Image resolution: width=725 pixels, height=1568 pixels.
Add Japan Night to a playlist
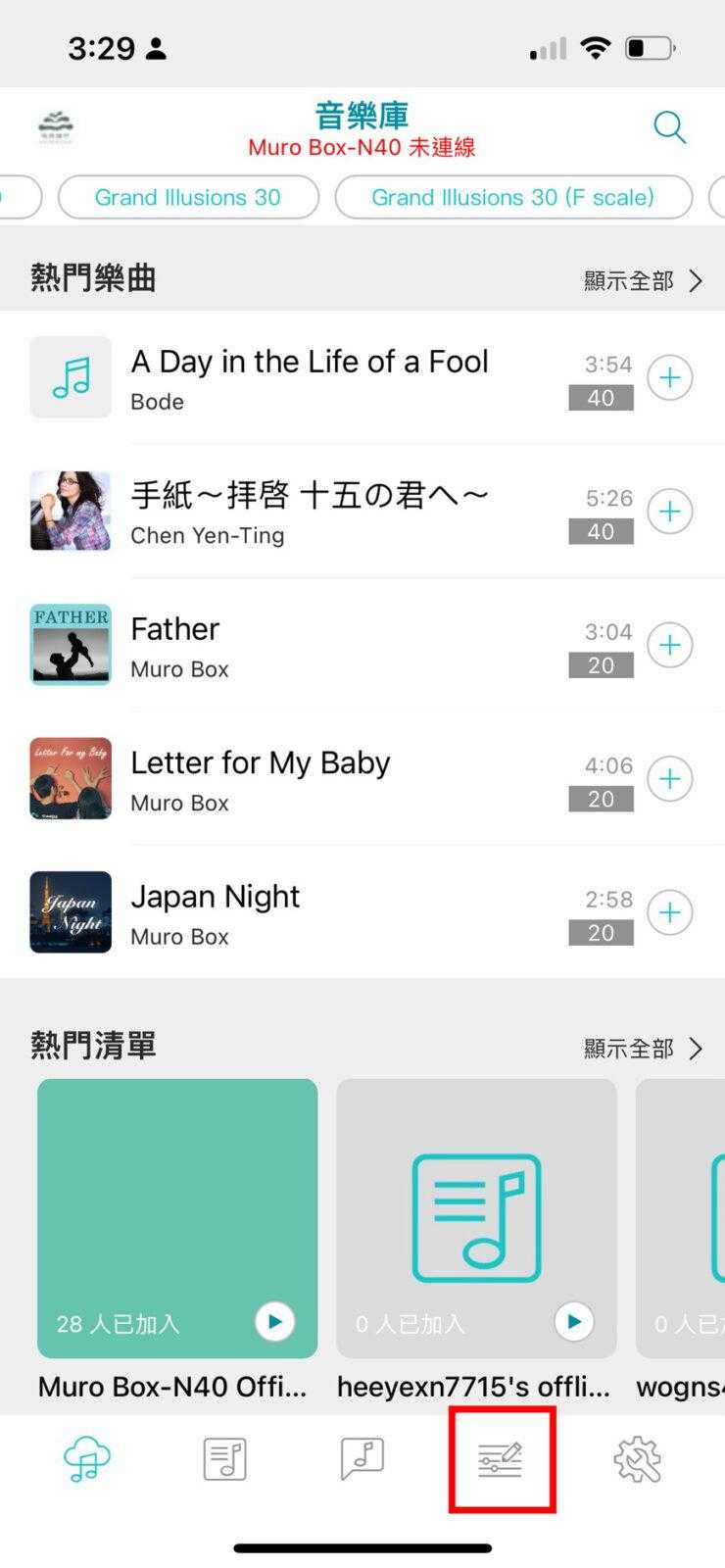670,912
